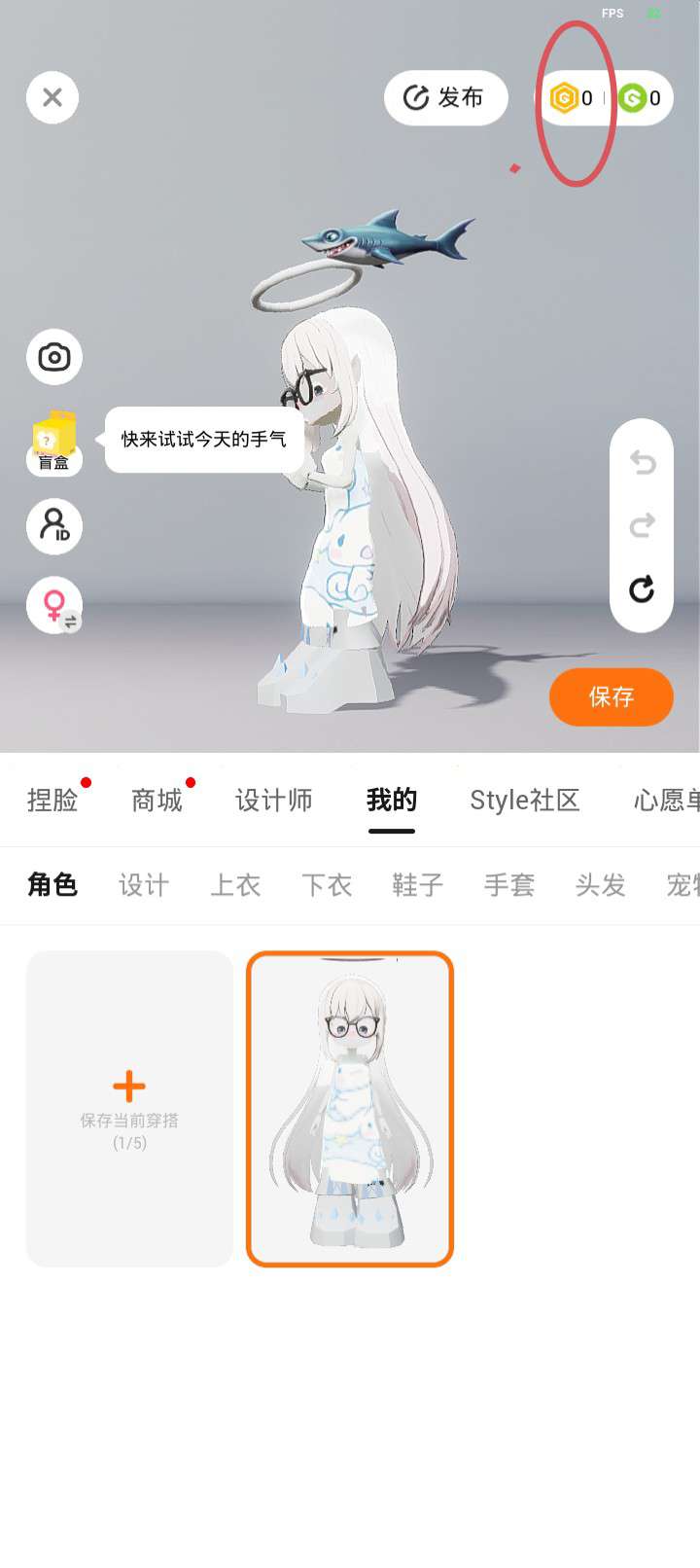Go to the 设计师 tab
The width and height of the screenshot is (700, 1568).
tap(273, 801)
